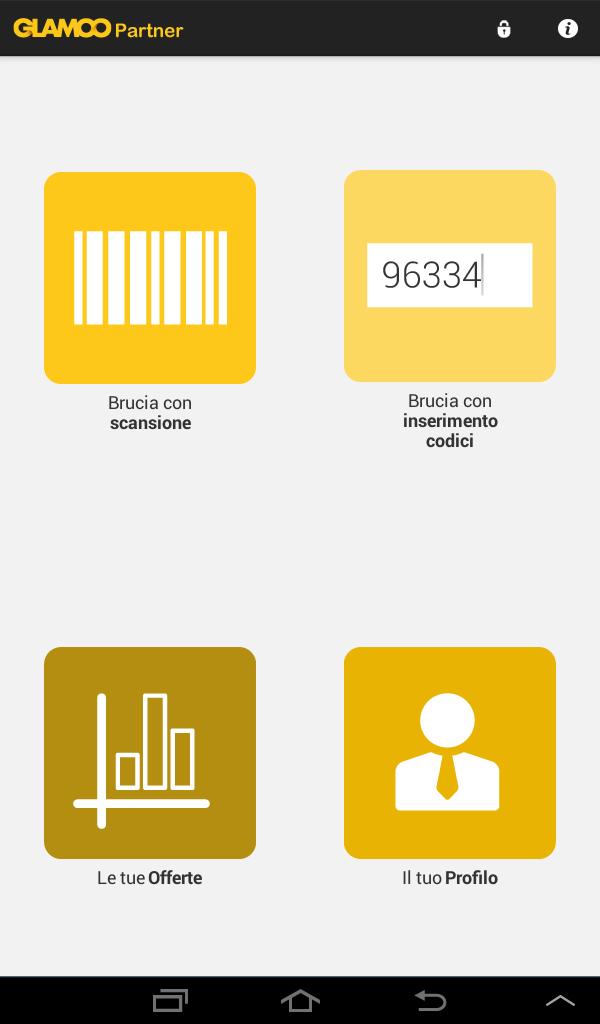Tap the lock icon in the app bar

click(504, 29)
